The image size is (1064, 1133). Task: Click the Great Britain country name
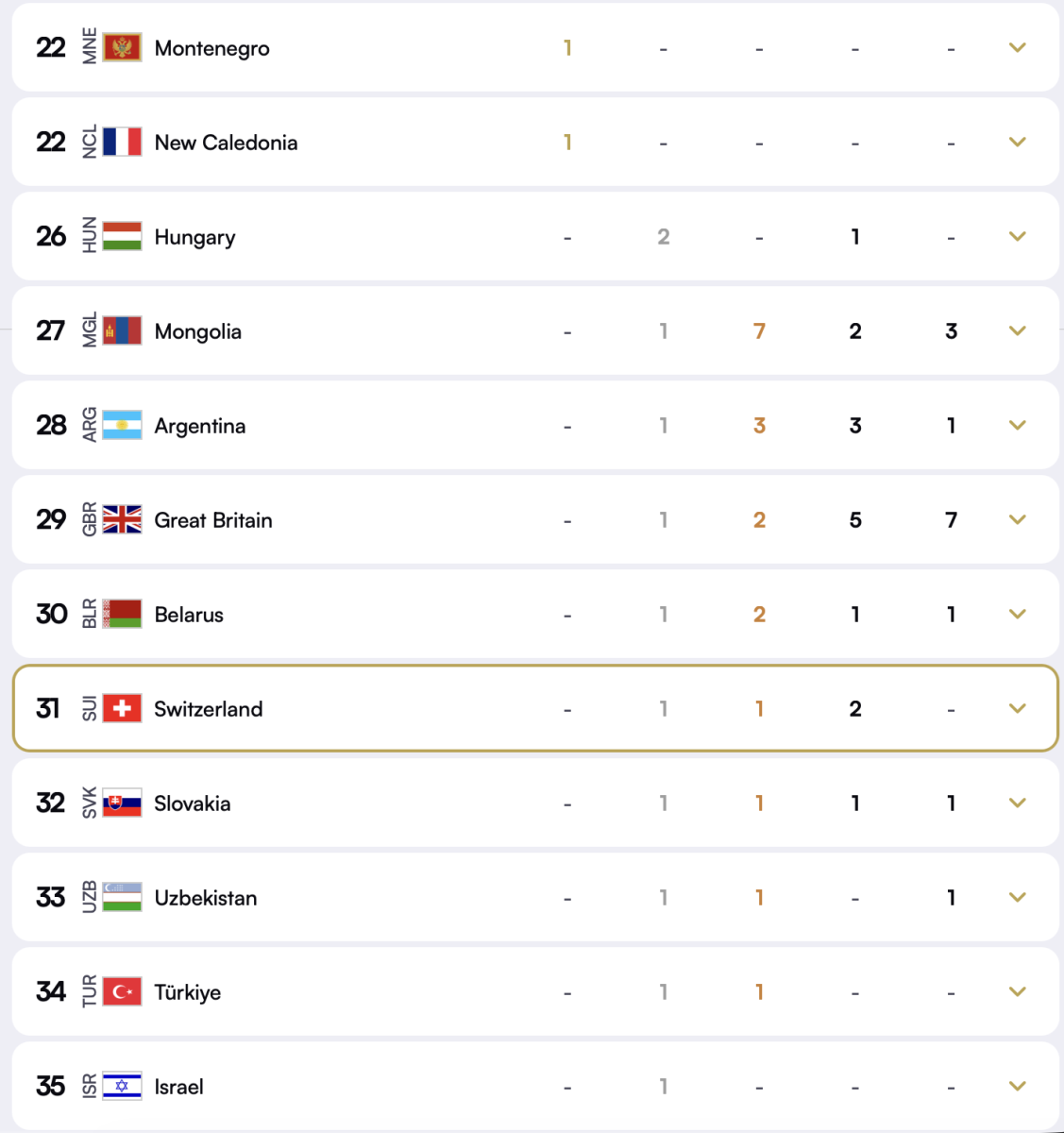tap(213, 519)
